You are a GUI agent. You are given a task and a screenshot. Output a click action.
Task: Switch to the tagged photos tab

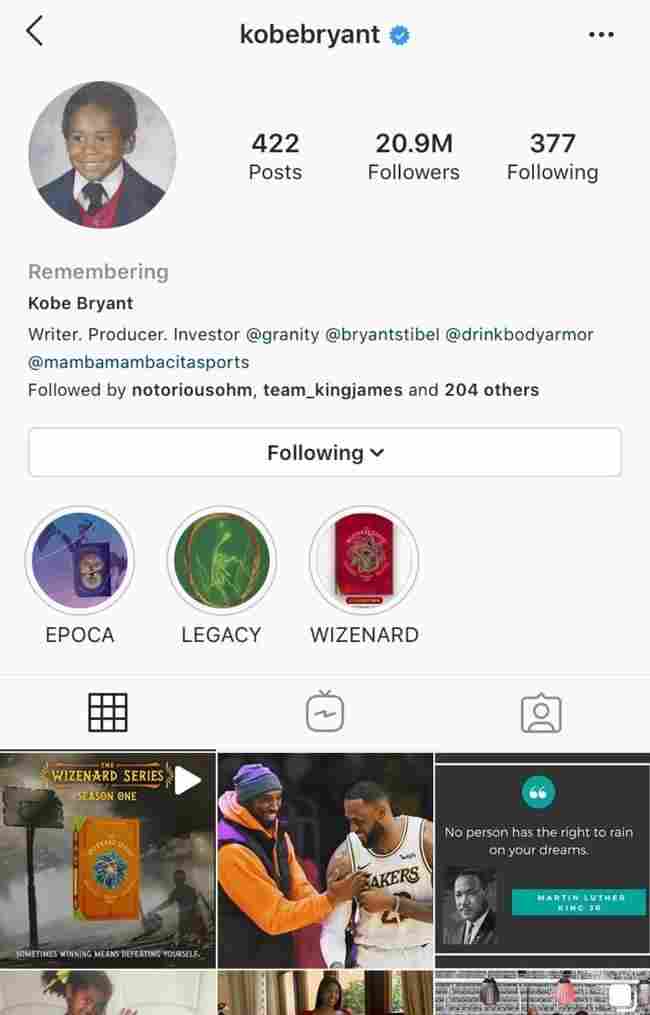(x=541, y=712)
